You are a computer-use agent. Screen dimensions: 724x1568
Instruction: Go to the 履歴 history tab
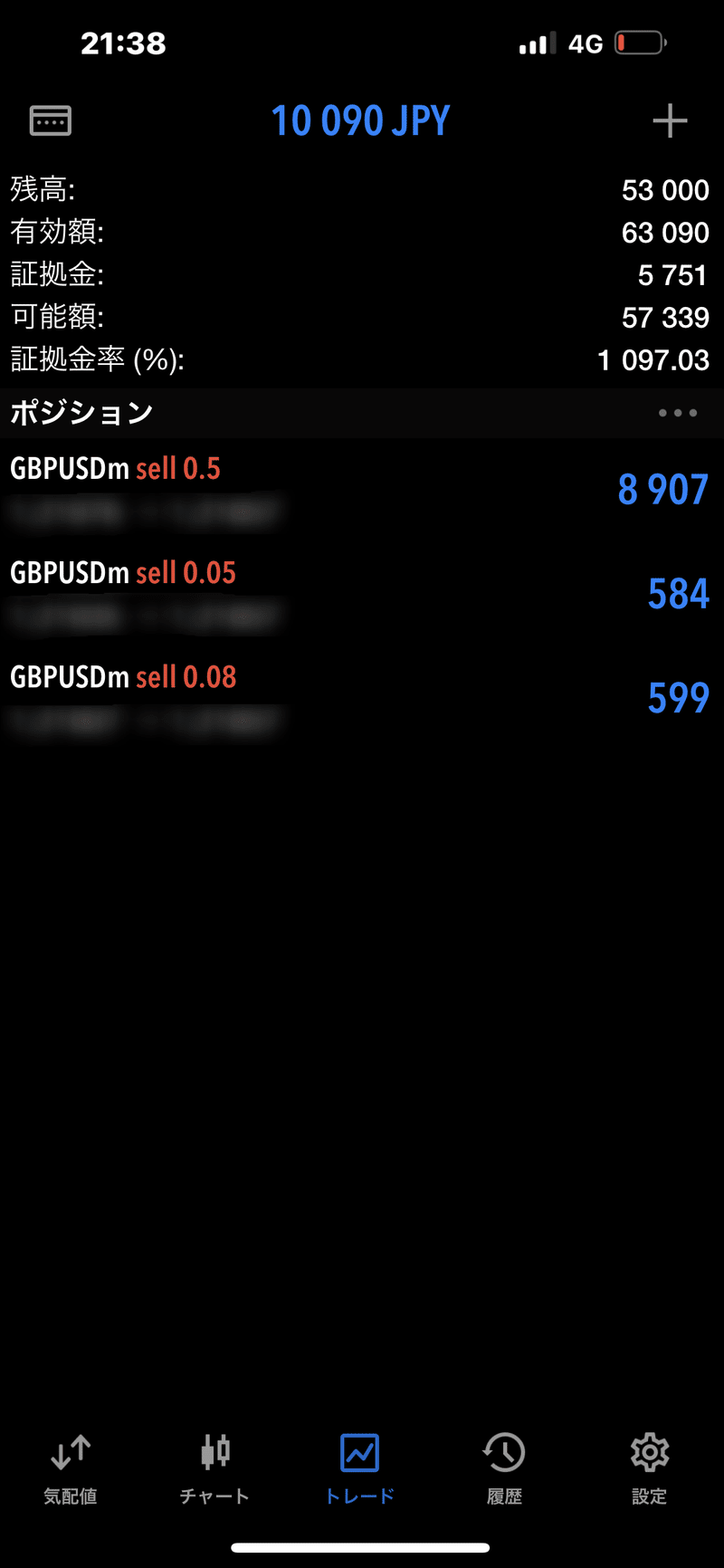[504, 1468]
